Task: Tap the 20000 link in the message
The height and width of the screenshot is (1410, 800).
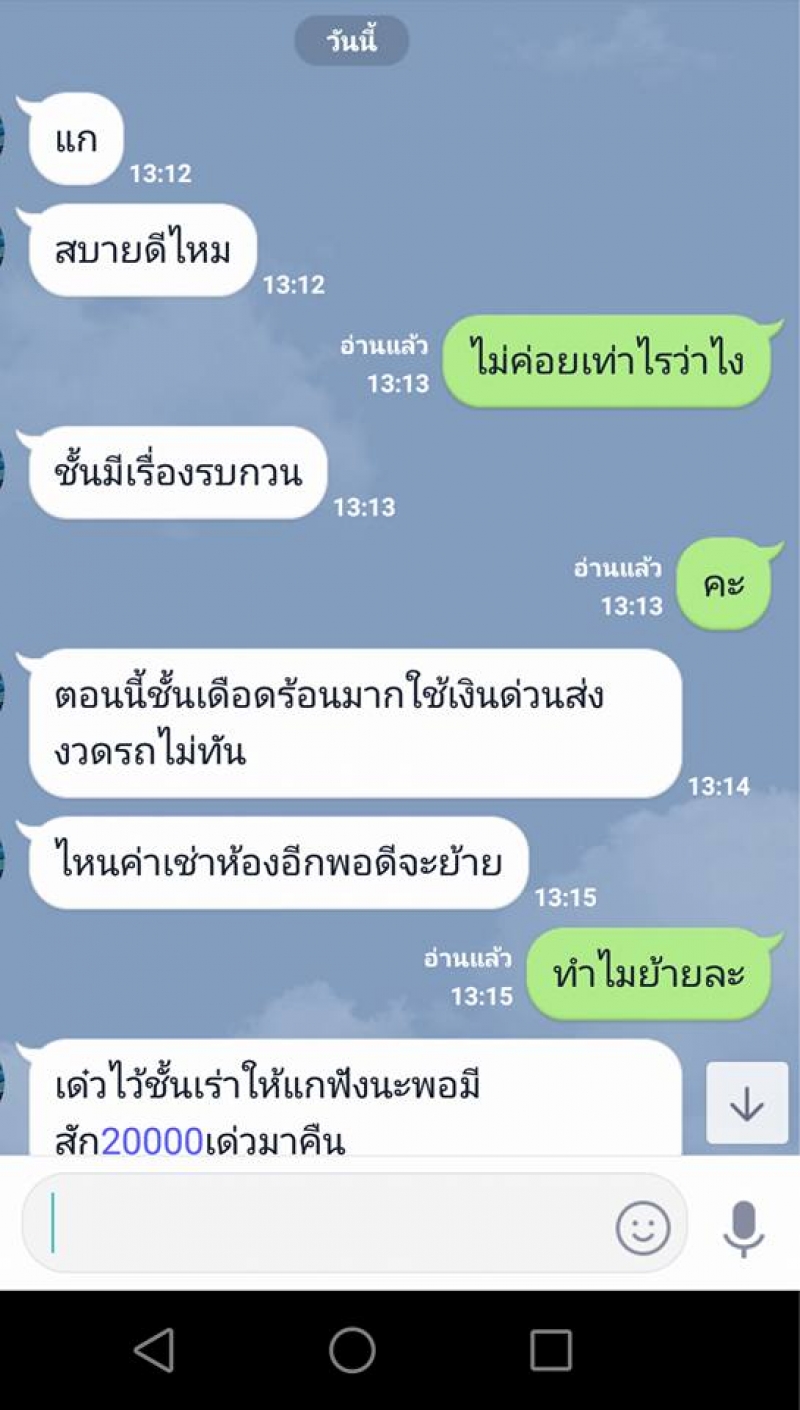Action: click(152, 1140)
